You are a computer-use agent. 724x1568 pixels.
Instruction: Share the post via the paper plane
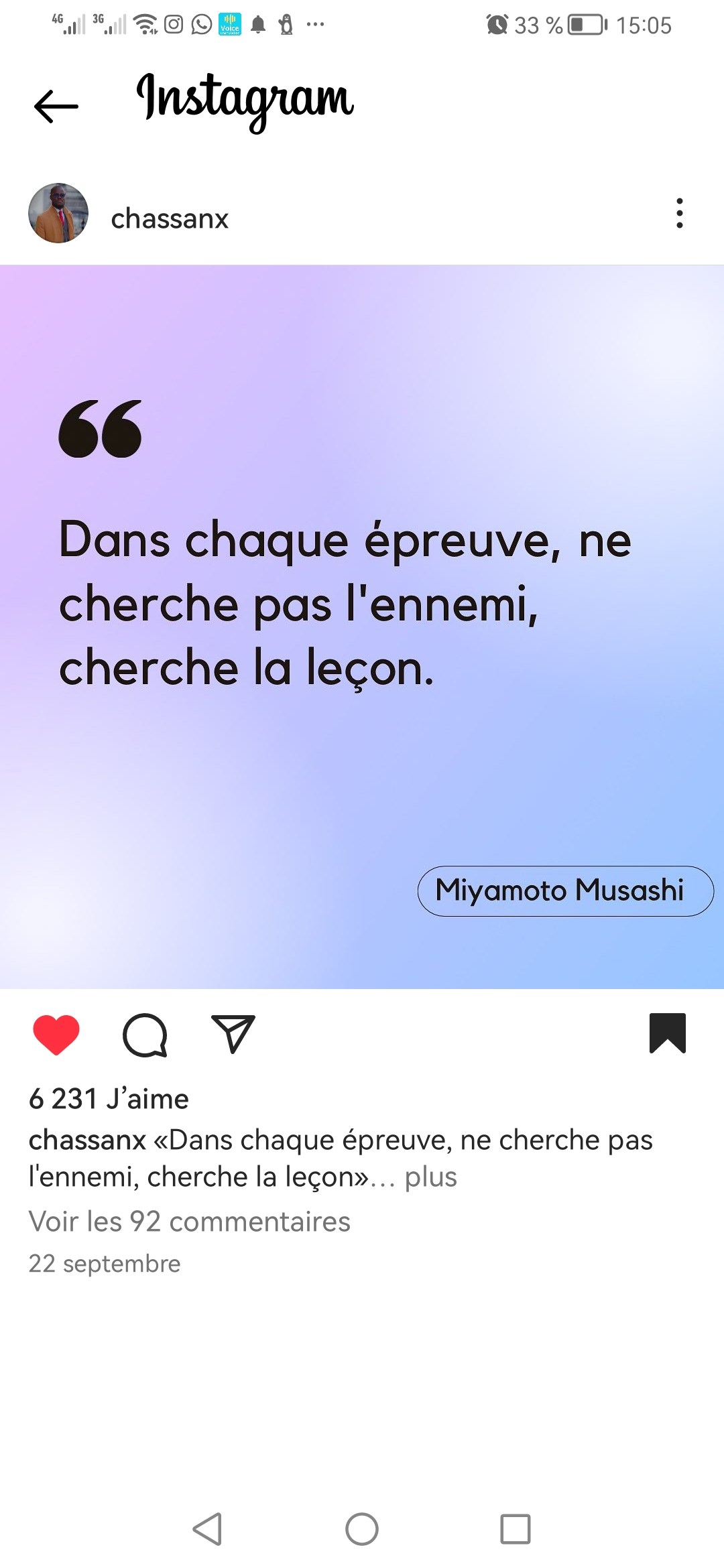(x=233, y=1035)
